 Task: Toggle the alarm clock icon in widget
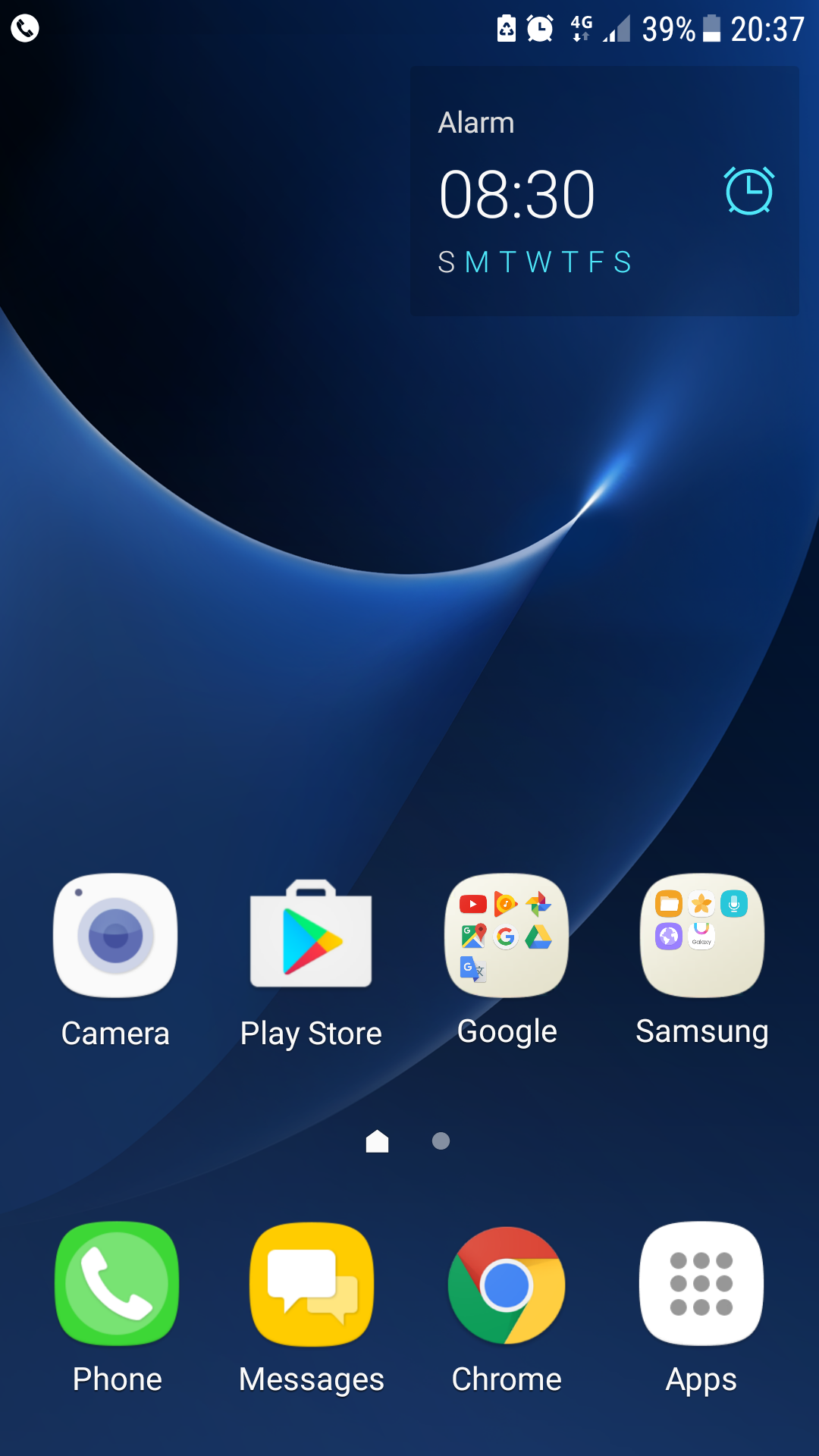[749, 191]
